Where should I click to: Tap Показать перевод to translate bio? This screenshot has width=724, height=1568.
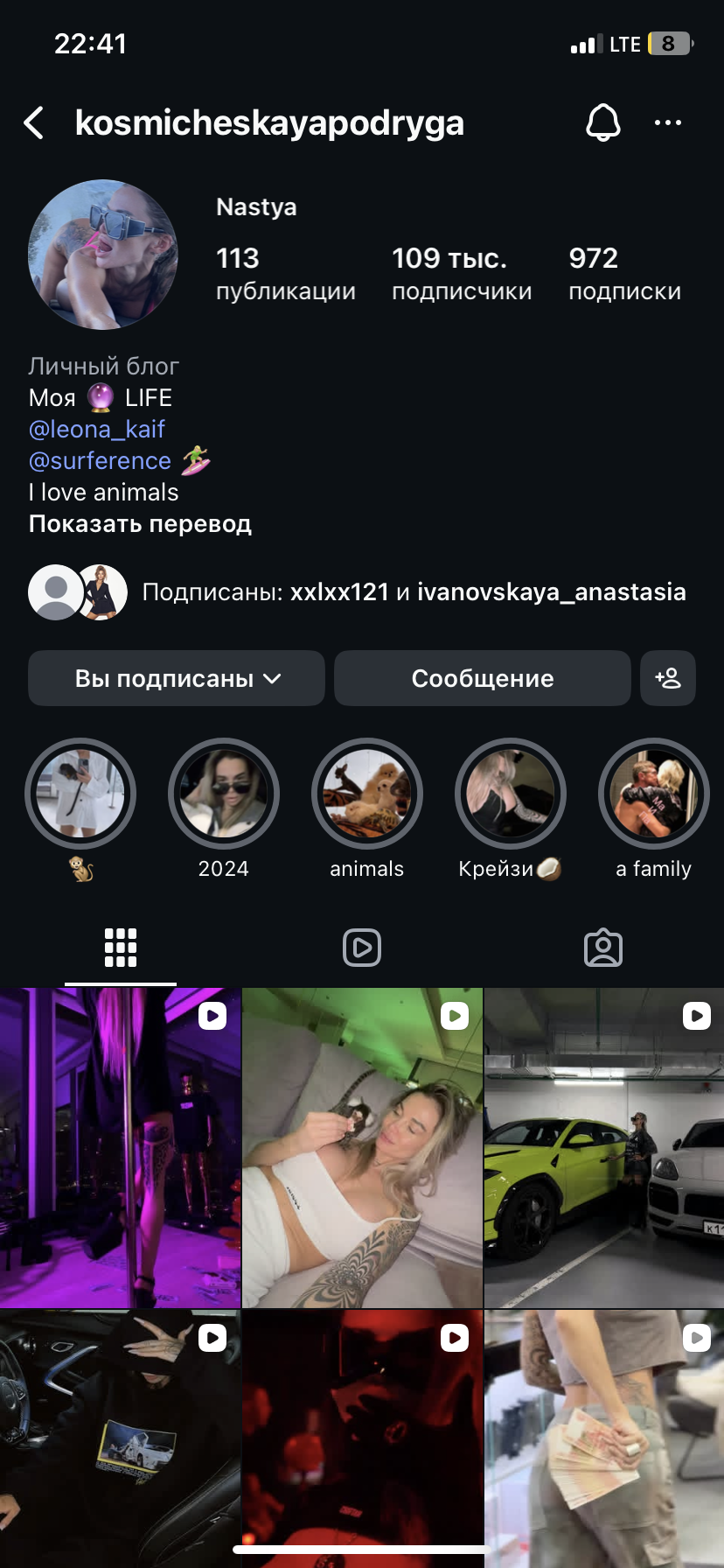[140, 524]
